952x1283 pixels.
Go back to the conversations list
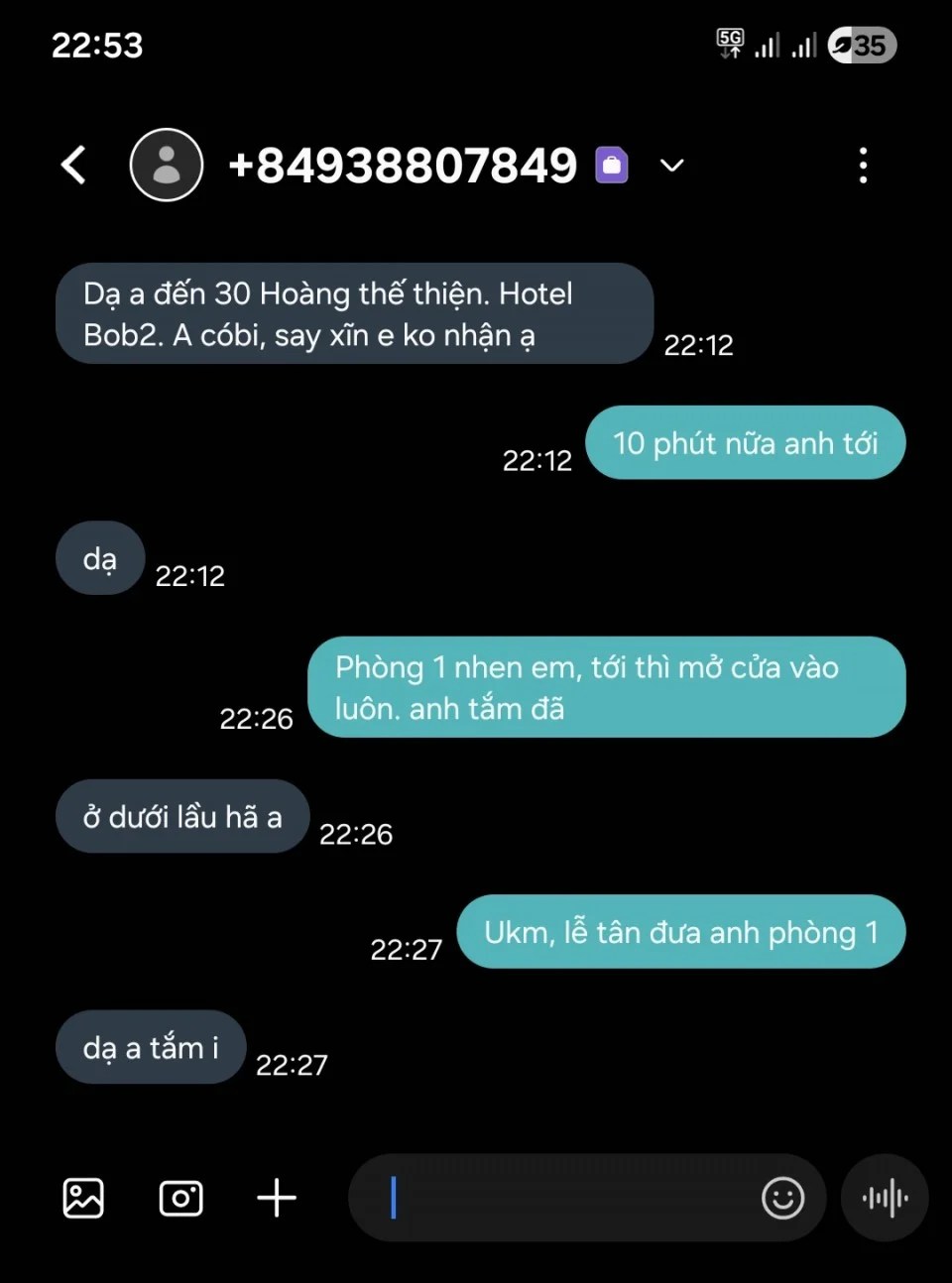point(74,165)
